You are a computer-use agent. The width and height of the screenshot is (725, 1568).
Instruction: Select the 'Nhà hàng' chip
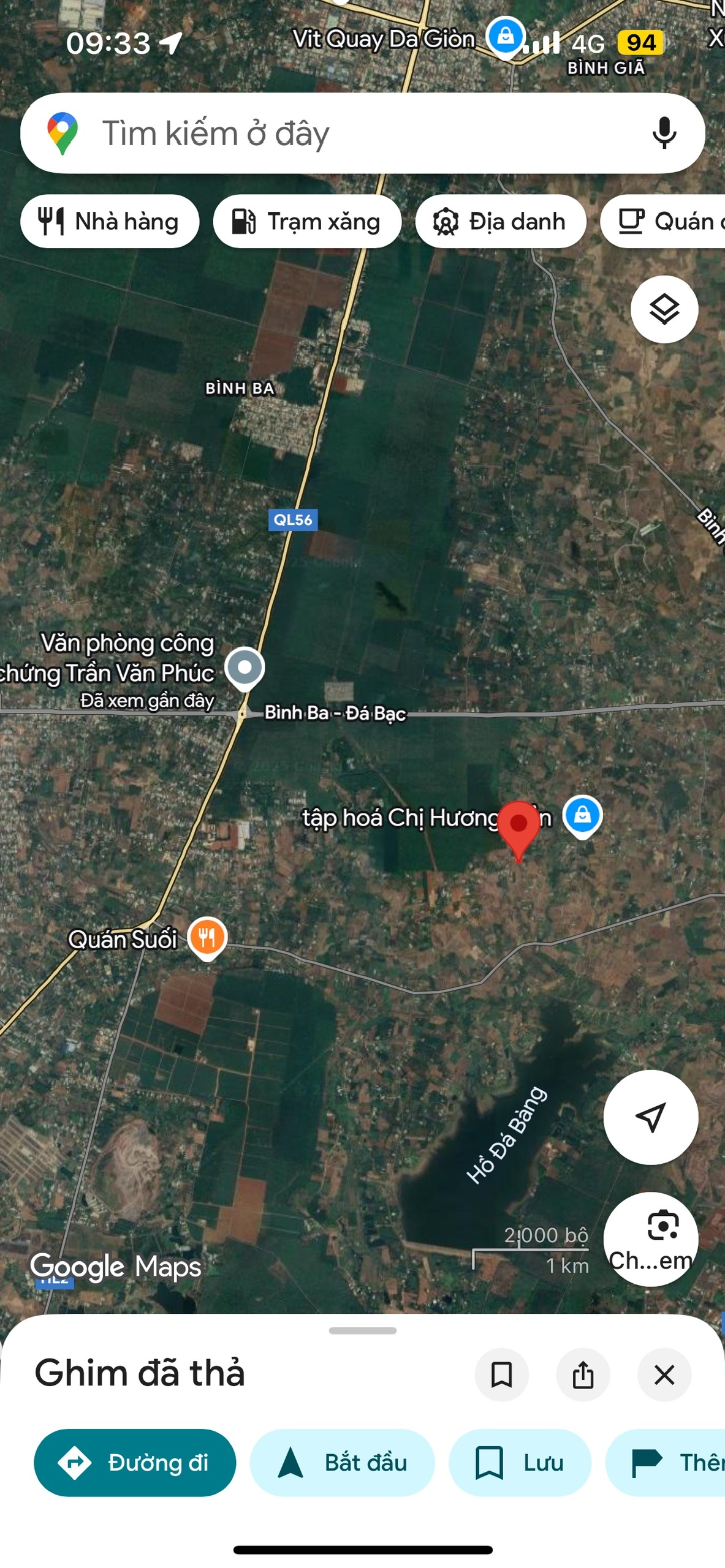(x=110, y=221)
